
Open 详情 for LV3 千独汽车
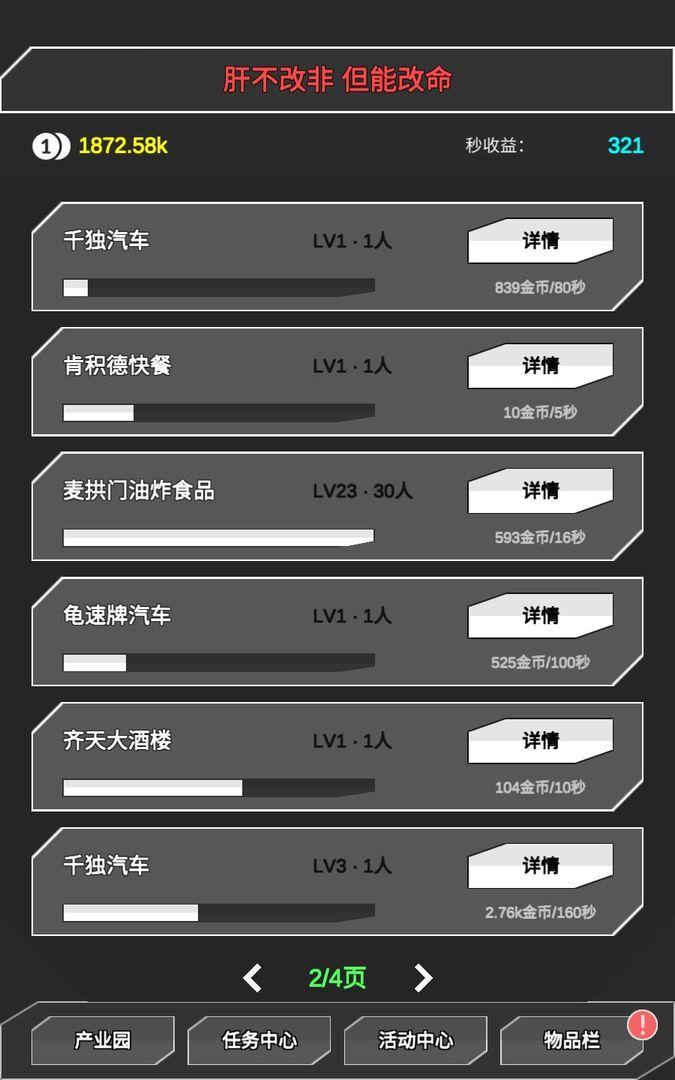(540, 866)
